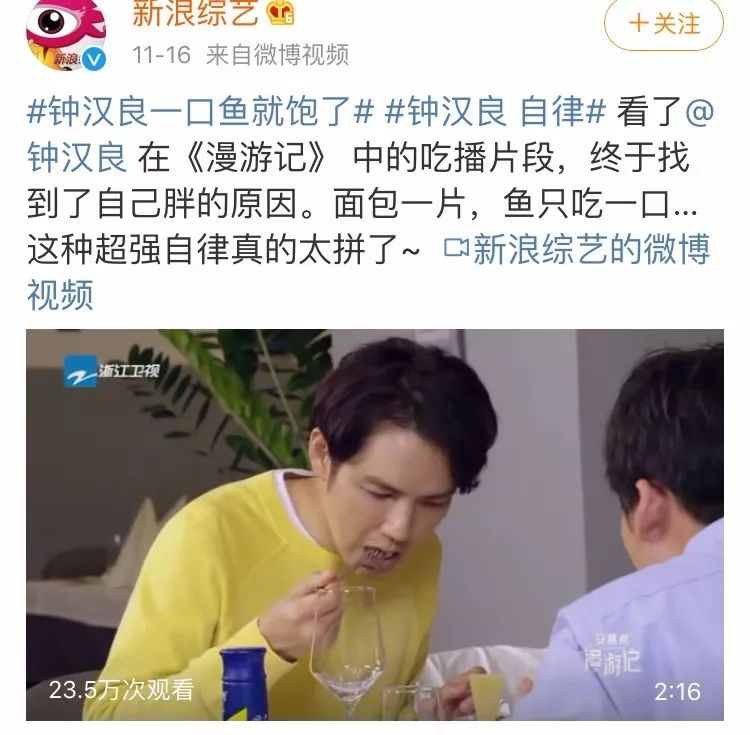The image size is (750, 735).
Task: Open the 新浪综艺 profile avatar
Action: tap(65, 35)
